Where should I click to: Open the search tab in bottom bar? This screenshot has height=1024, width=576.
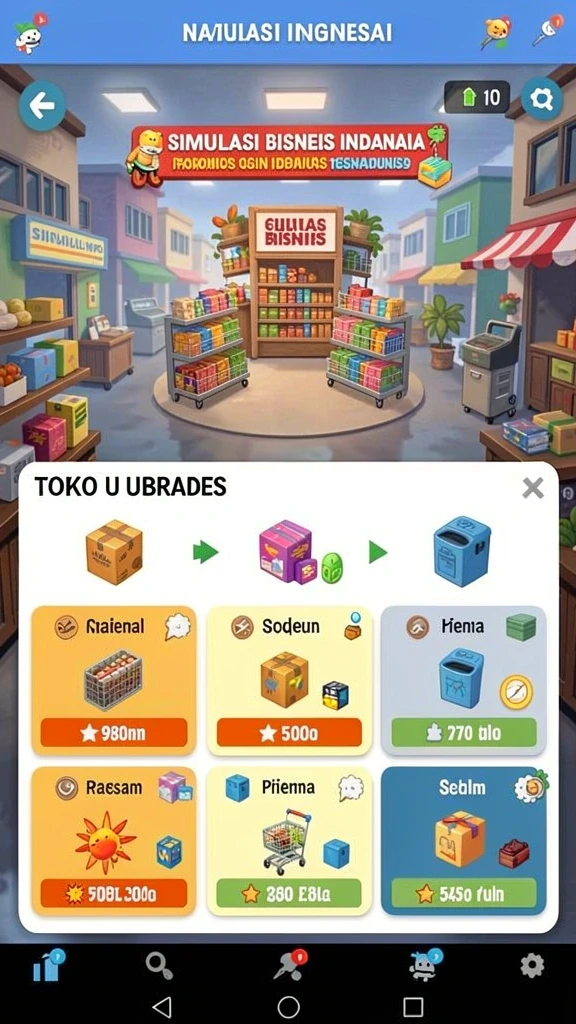click(159, 965)
